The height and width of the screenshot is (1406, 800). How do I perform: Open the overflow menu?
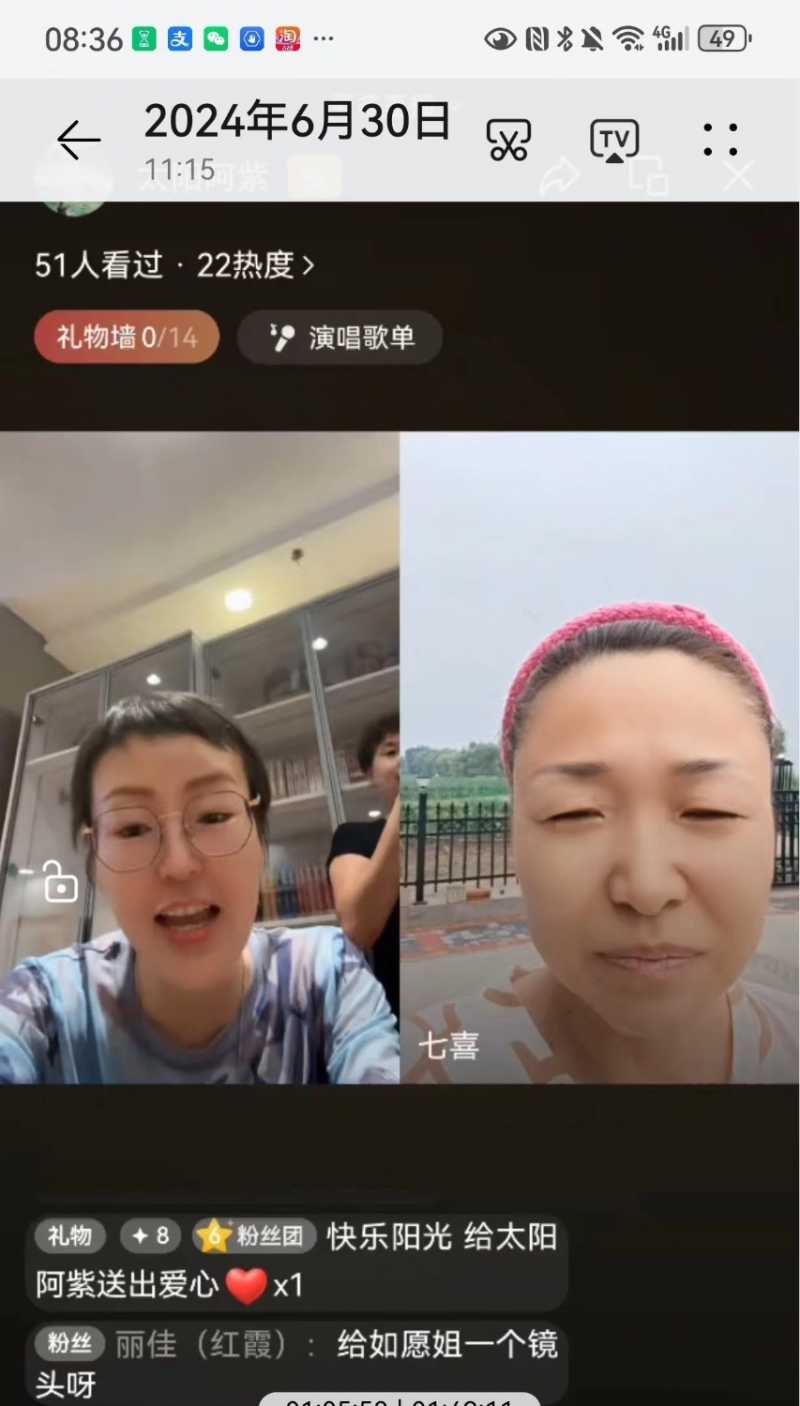[x=720, y=140]
